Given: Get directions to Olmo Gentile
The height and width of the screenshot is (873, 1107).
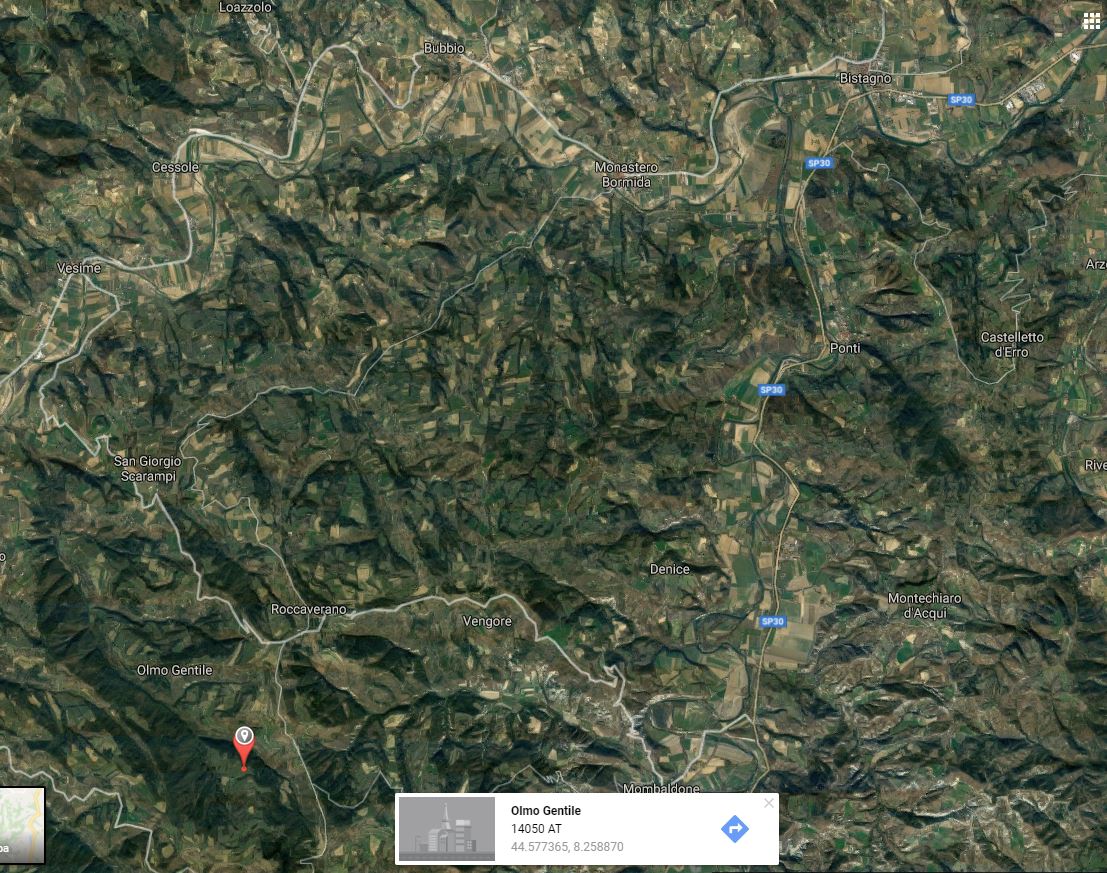Looking at the screenshot, I should click(x=735, y=829).
